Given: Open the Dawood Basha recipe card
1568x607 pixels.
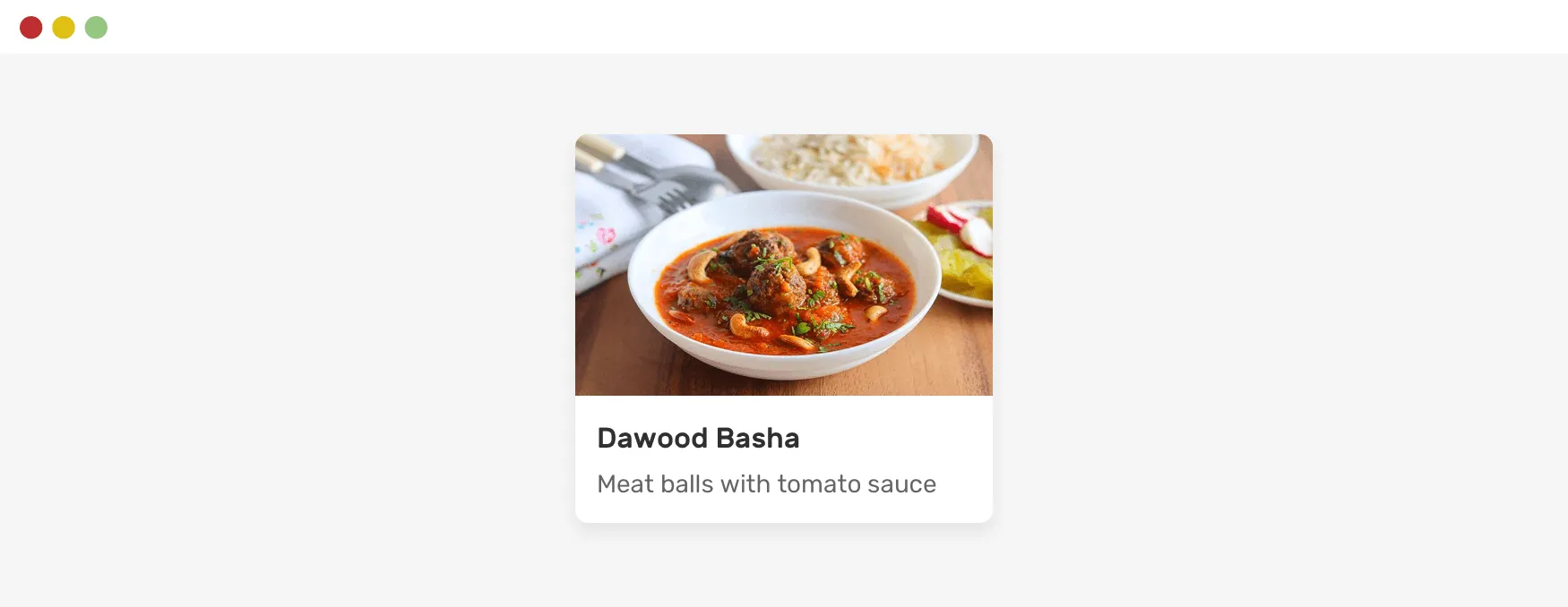Looking at the screenshot, I should pos(783,328).
